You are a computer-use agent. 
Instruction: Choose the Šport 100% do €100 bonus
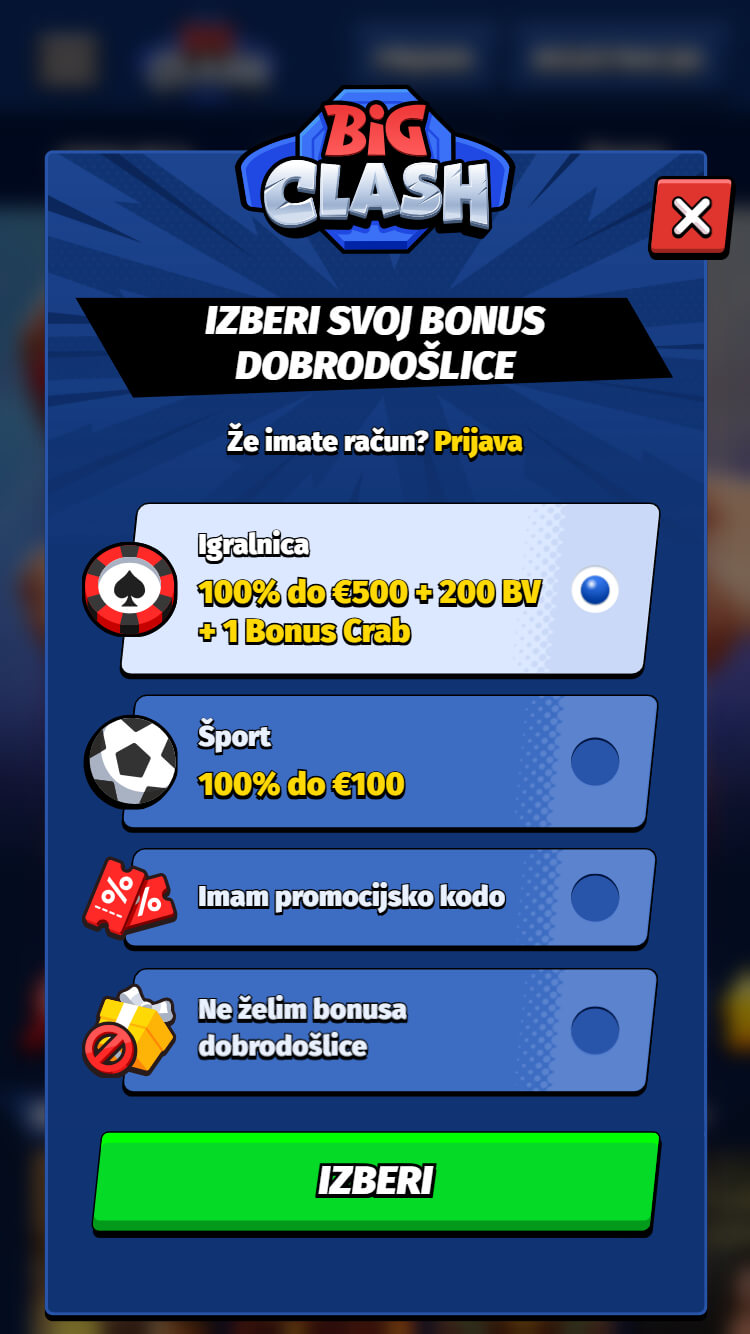click(x=390, y=762)
